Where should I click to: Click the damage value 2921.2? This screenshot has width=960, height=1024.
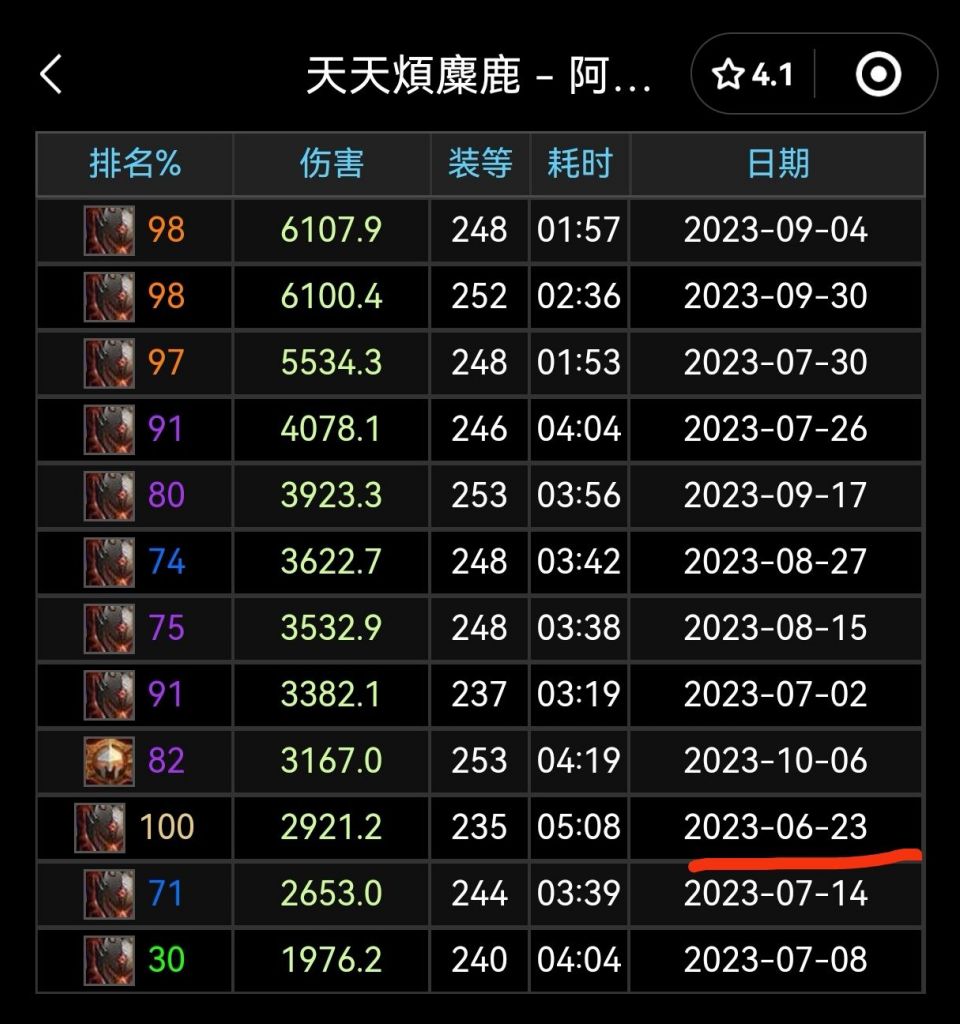pos(331,826)
